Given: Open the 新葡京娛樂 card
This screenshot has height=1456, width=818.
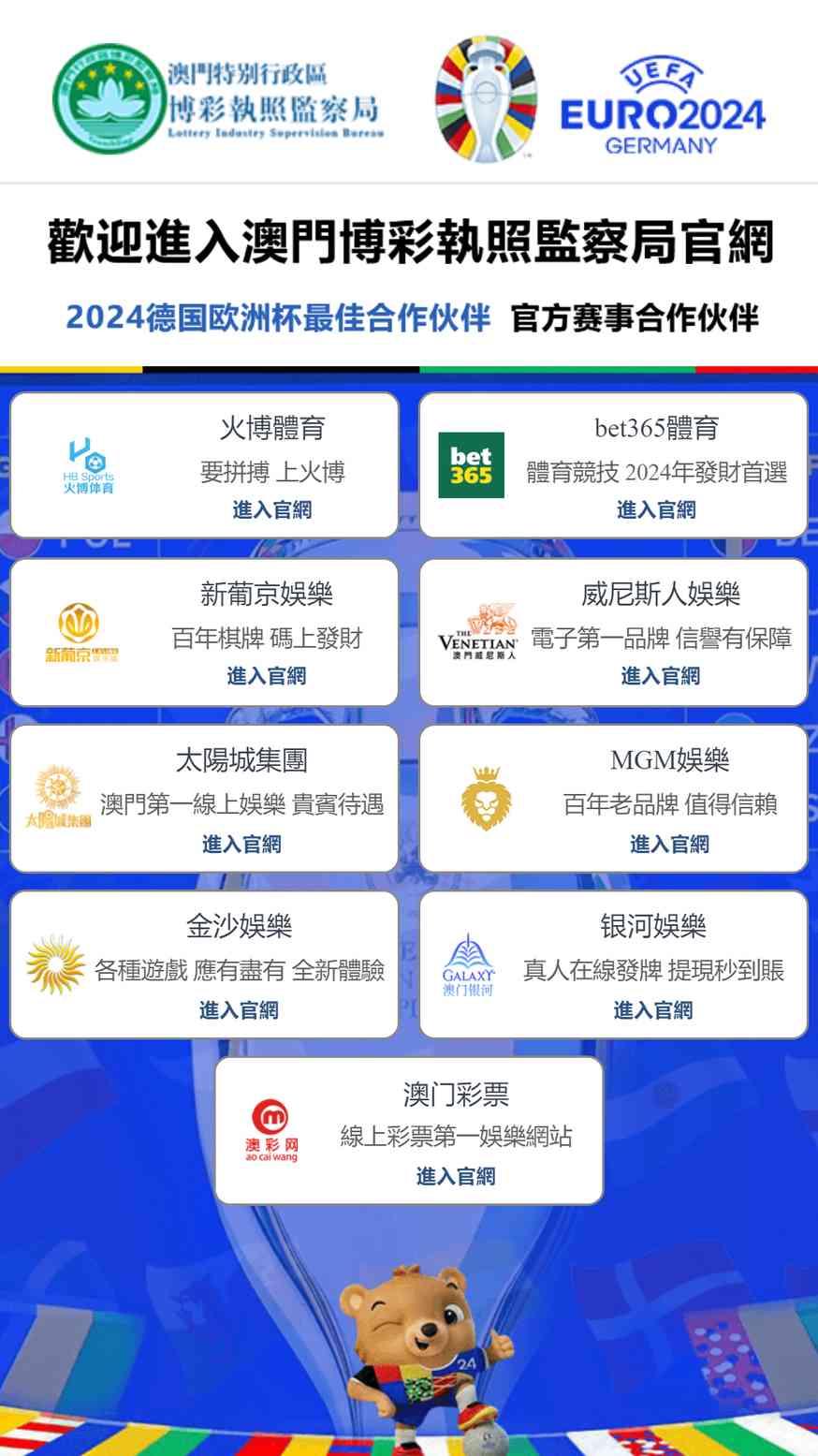Looking at the screenshot, I should [204, 632].
